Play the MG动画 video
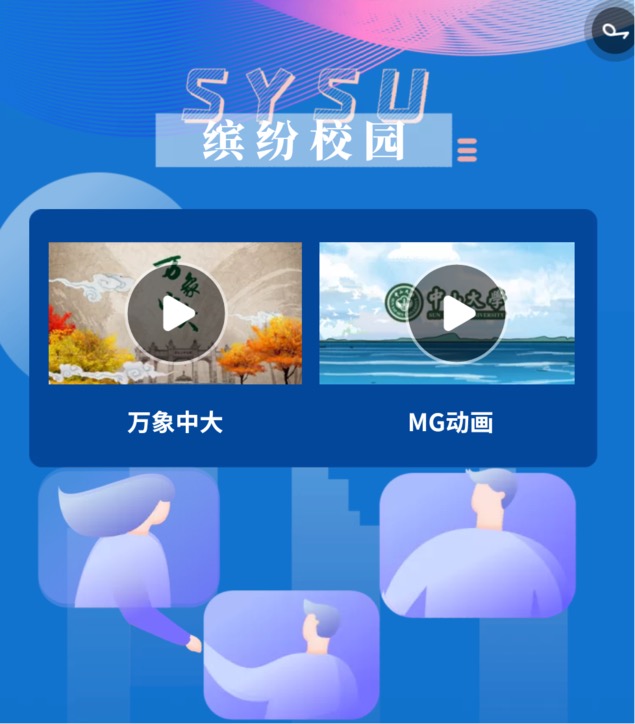Screen dimensions: 635x724 [457, 314]
